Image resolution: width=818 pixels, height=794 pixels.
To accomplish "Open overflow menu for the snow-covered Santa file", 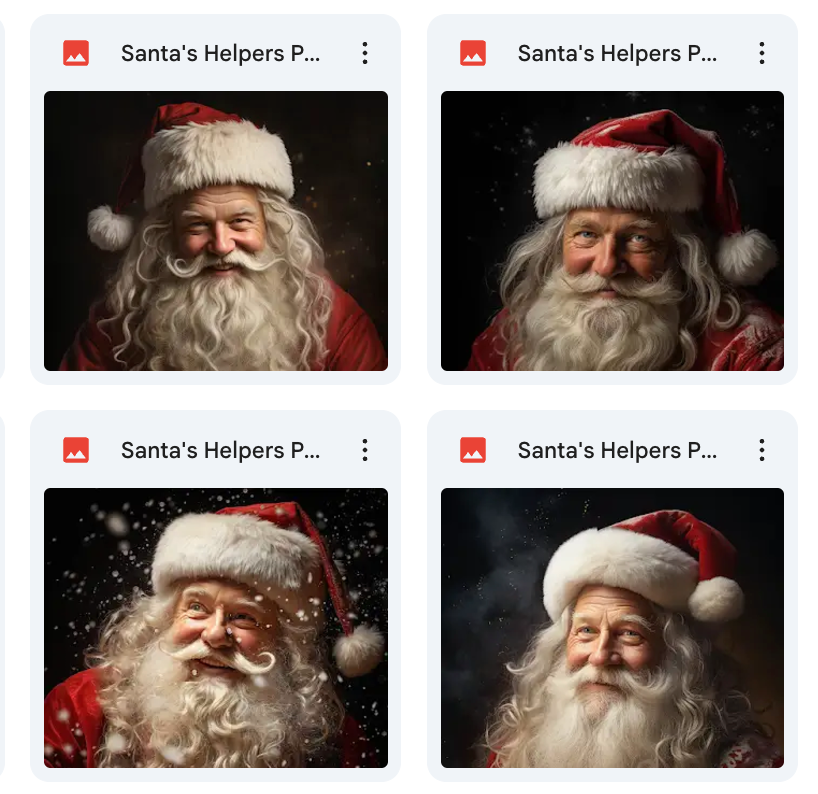I will [365, 450].
